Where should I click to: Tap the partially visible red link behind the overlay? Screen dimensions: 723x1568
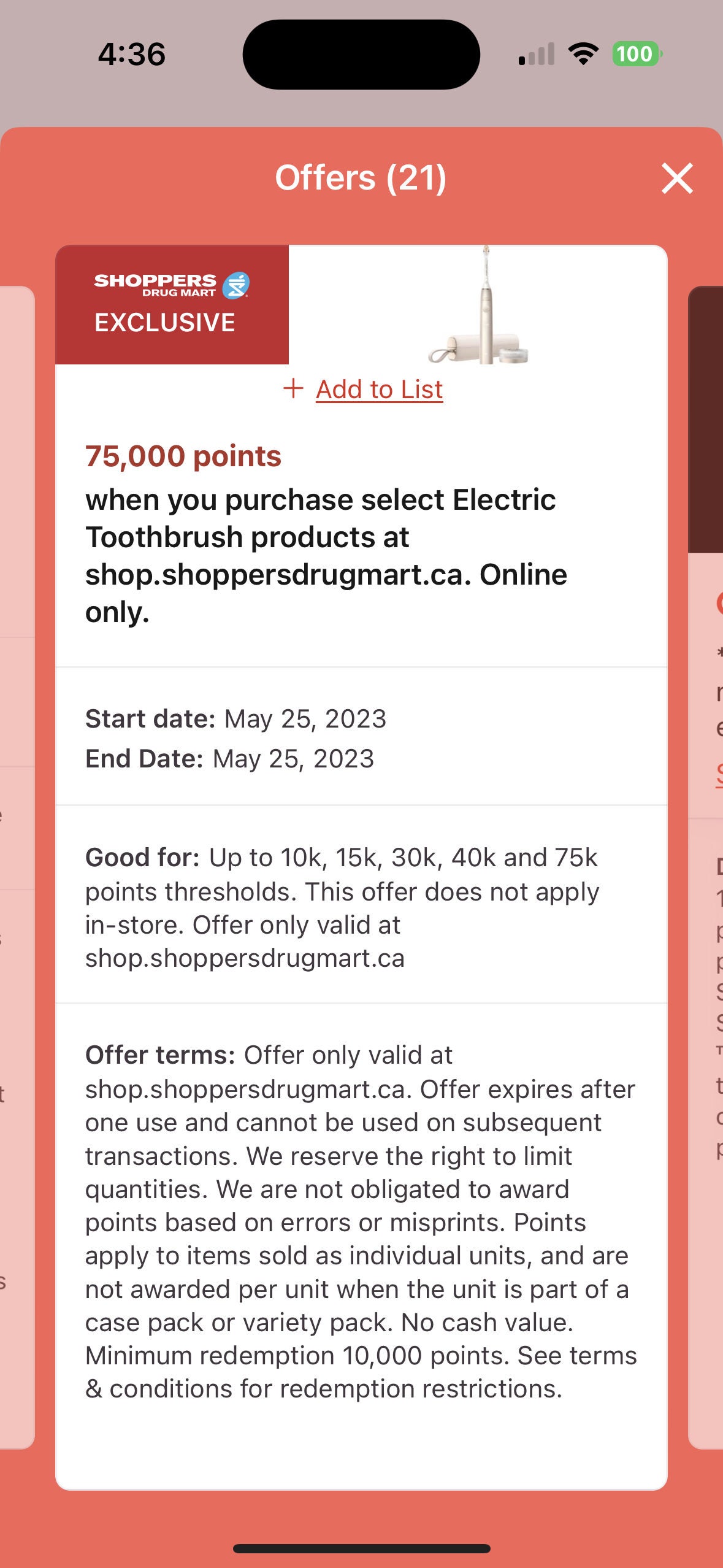coord(719,776)
